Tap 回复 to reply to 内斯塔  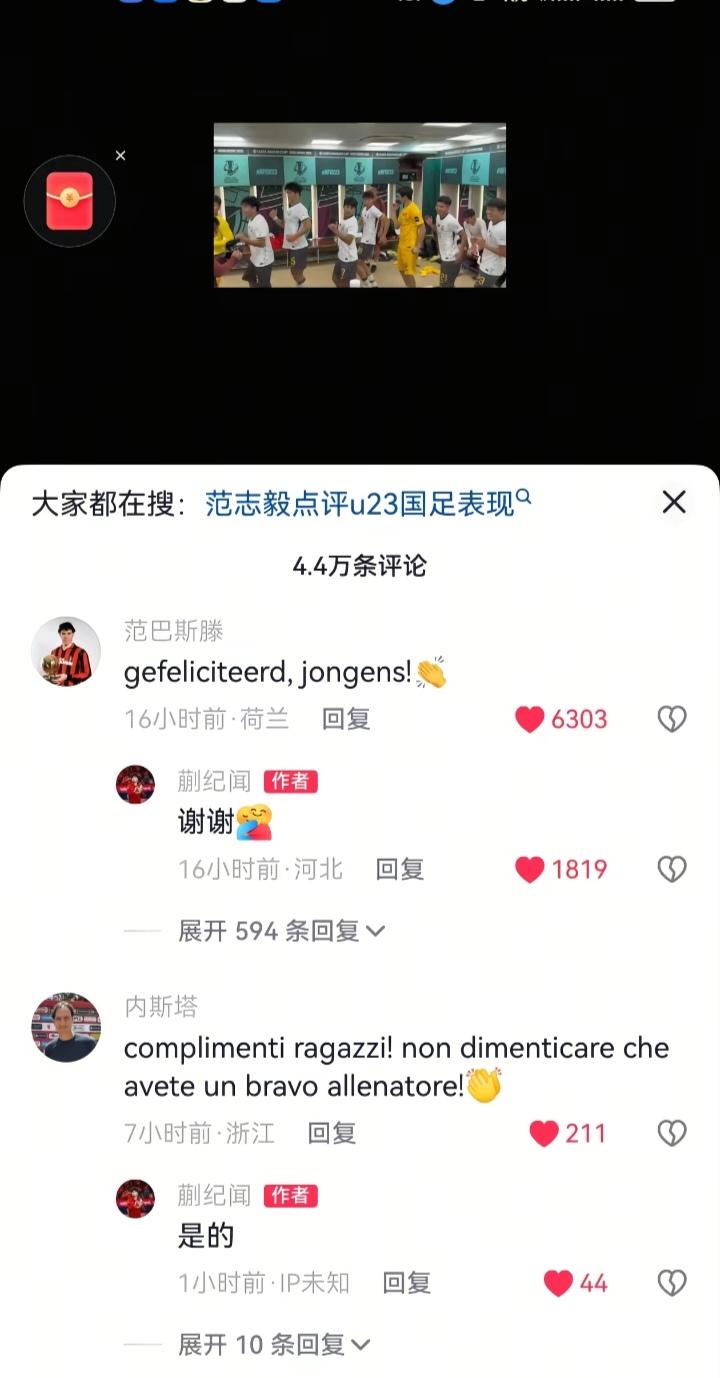(x=331, y=1133)
